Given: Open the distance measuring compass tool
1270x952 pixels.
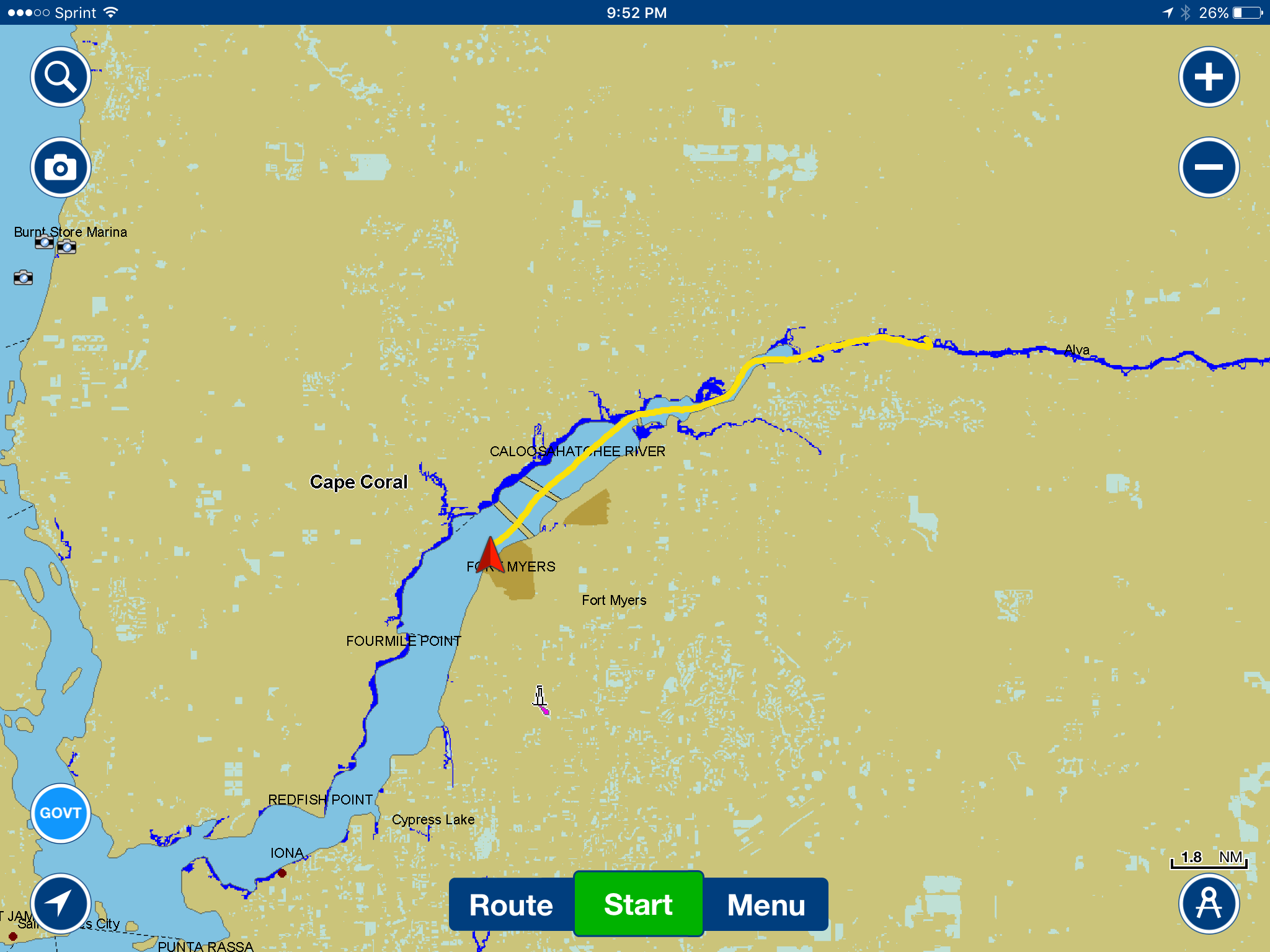Looking at the screenshot, I should click(x=1209, y=903).
